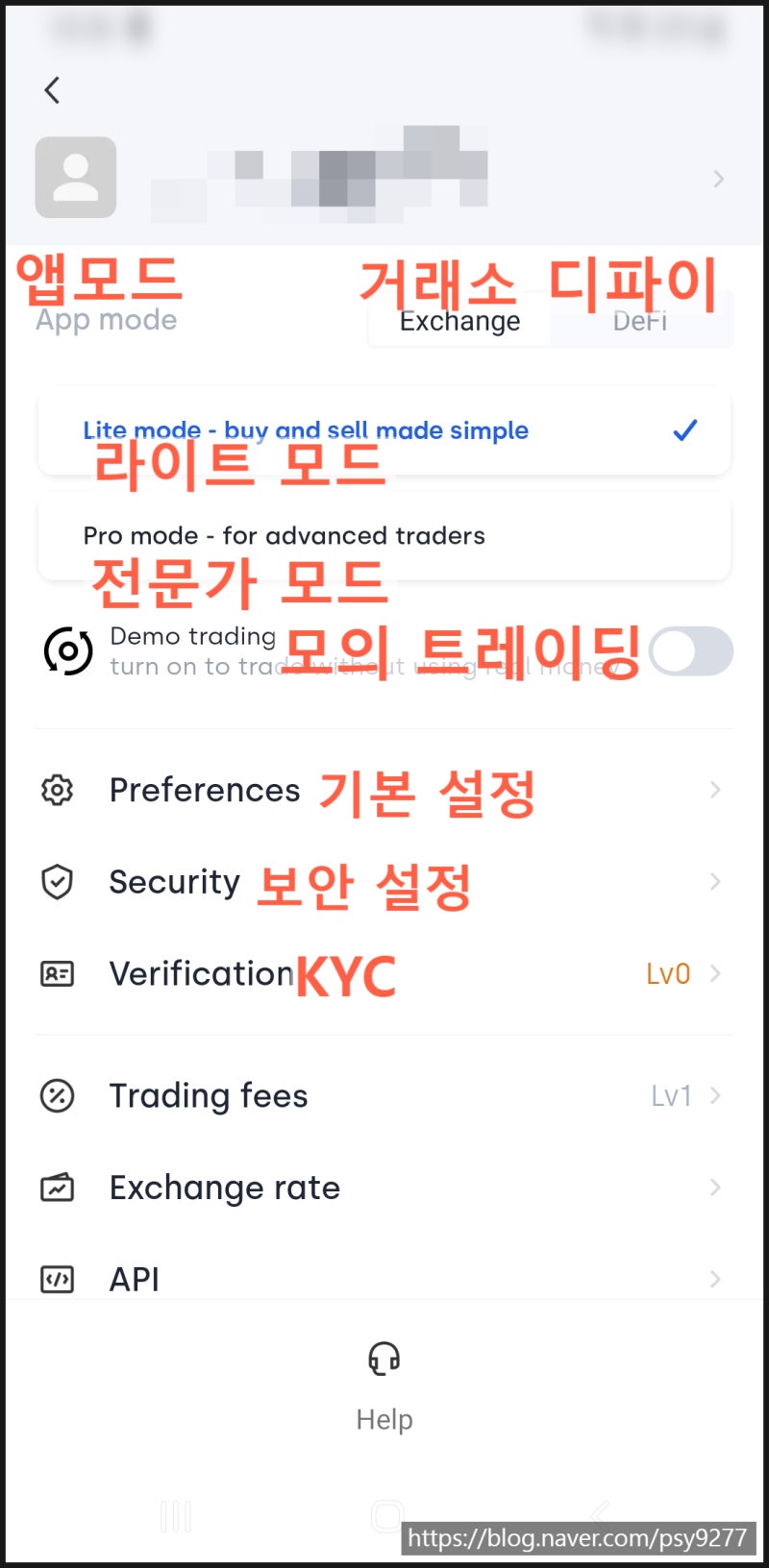Select the API code icon
The height and width of the screenshot is (1568, 769).
(x=58, y=1279)
